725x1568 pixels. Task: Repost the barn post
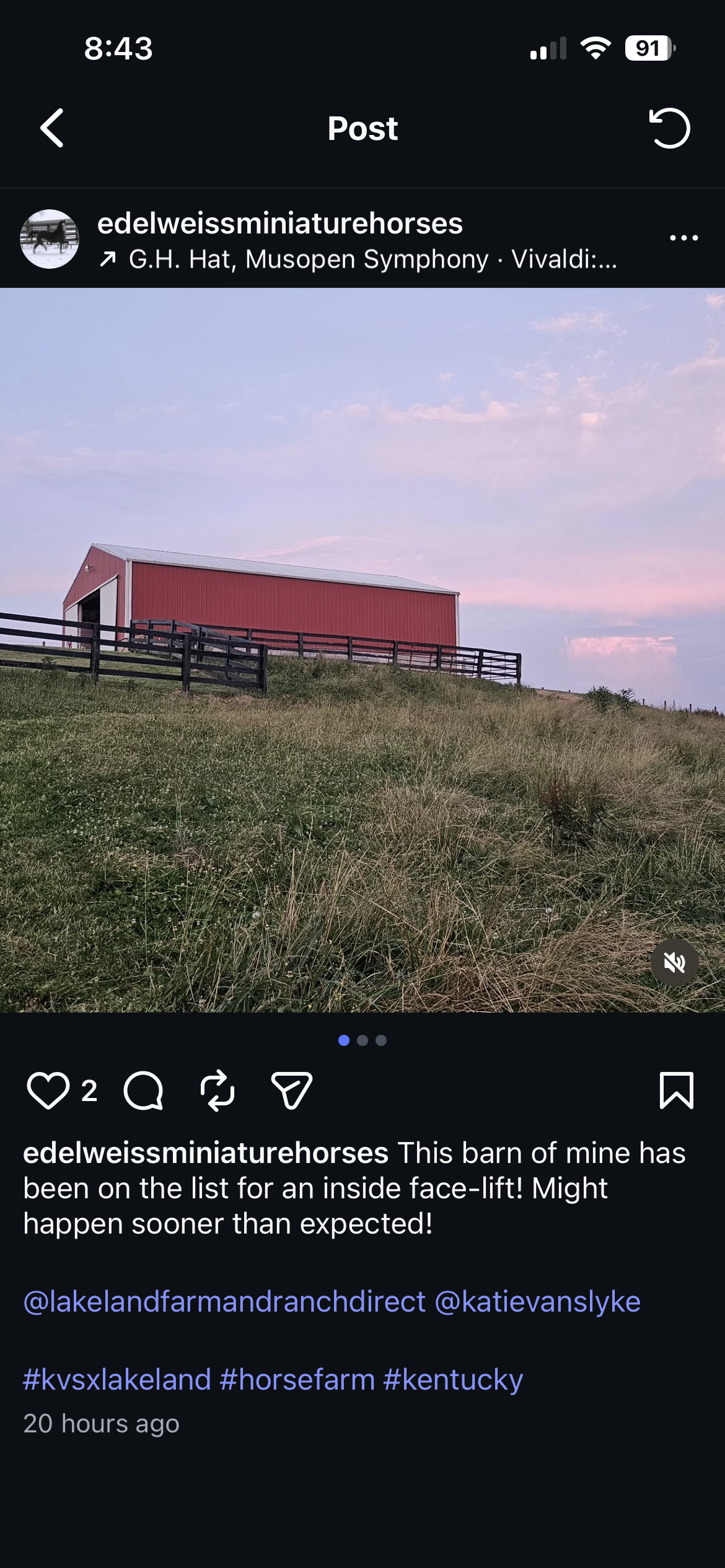tap(217, 1091)
